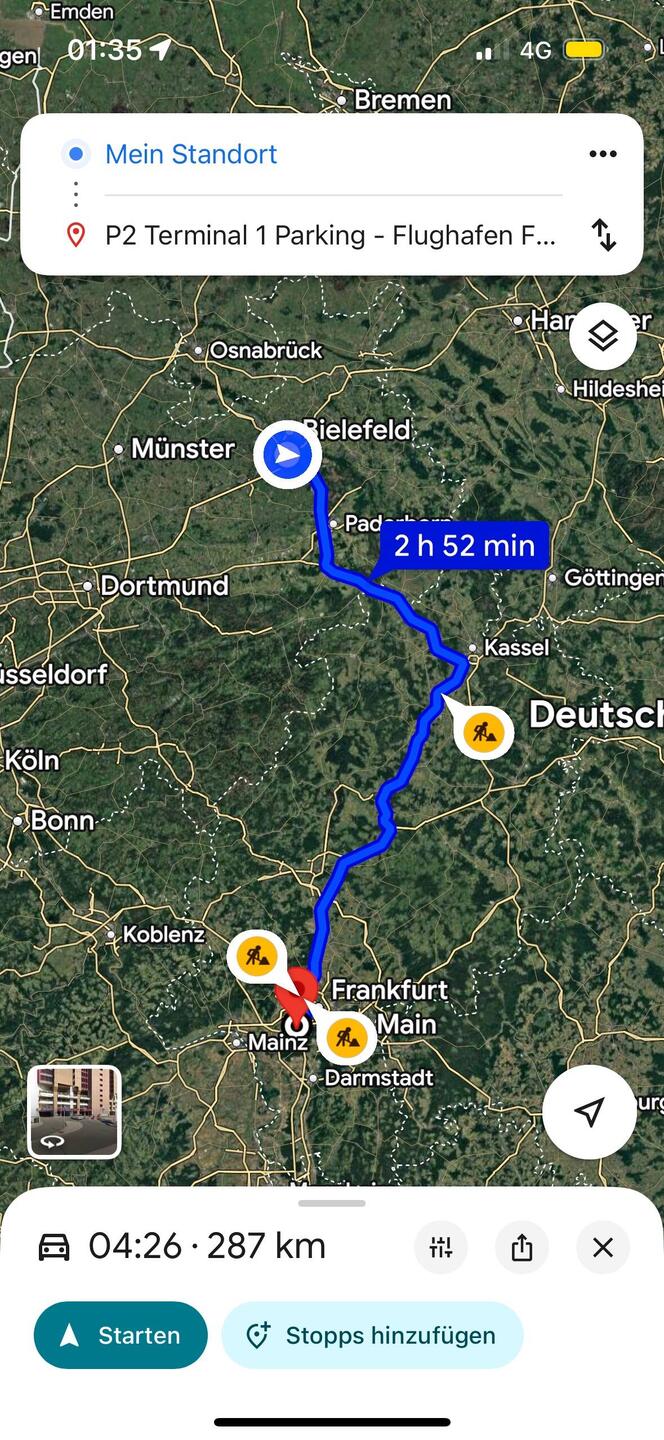664x1440 pixels.
Task: Swap start and destination
Action: click(x=603, y=235)
